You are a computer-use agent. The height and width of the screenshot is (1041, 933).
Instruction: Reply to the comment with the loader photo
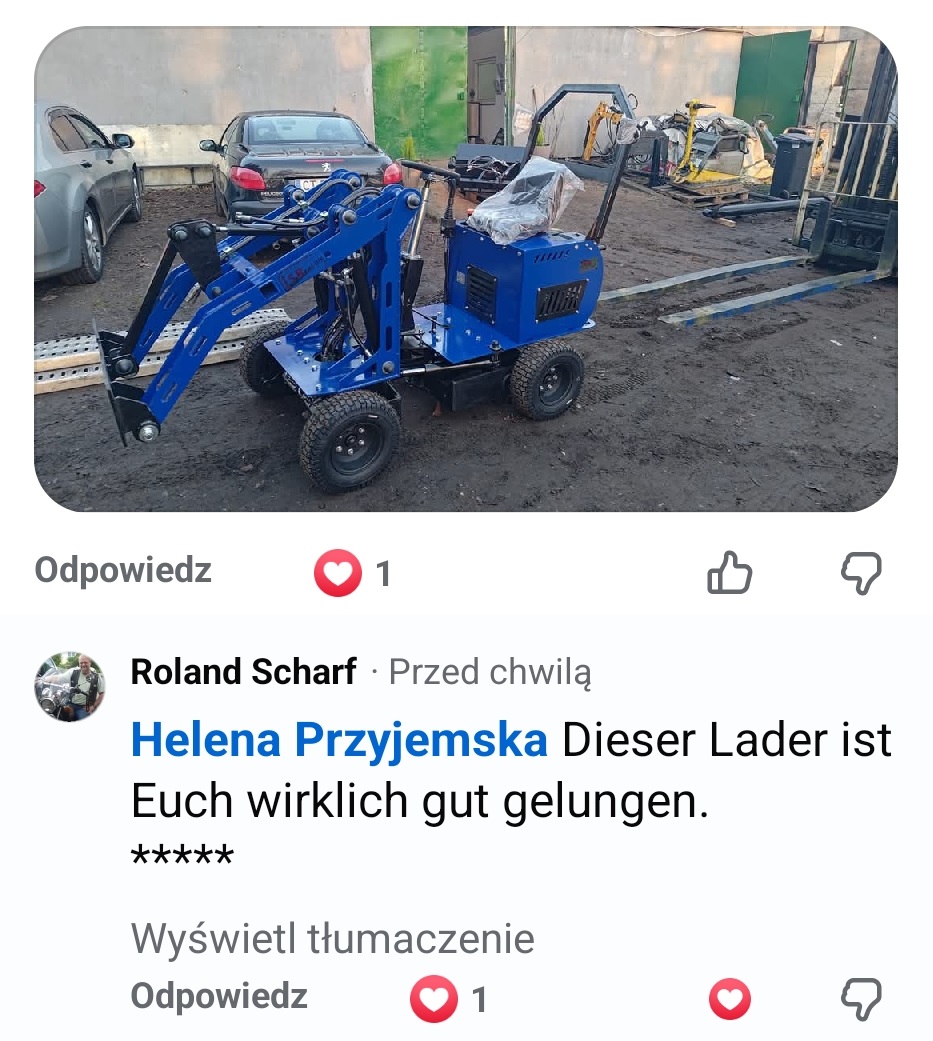pyautogui.click(x=123, y=571)
